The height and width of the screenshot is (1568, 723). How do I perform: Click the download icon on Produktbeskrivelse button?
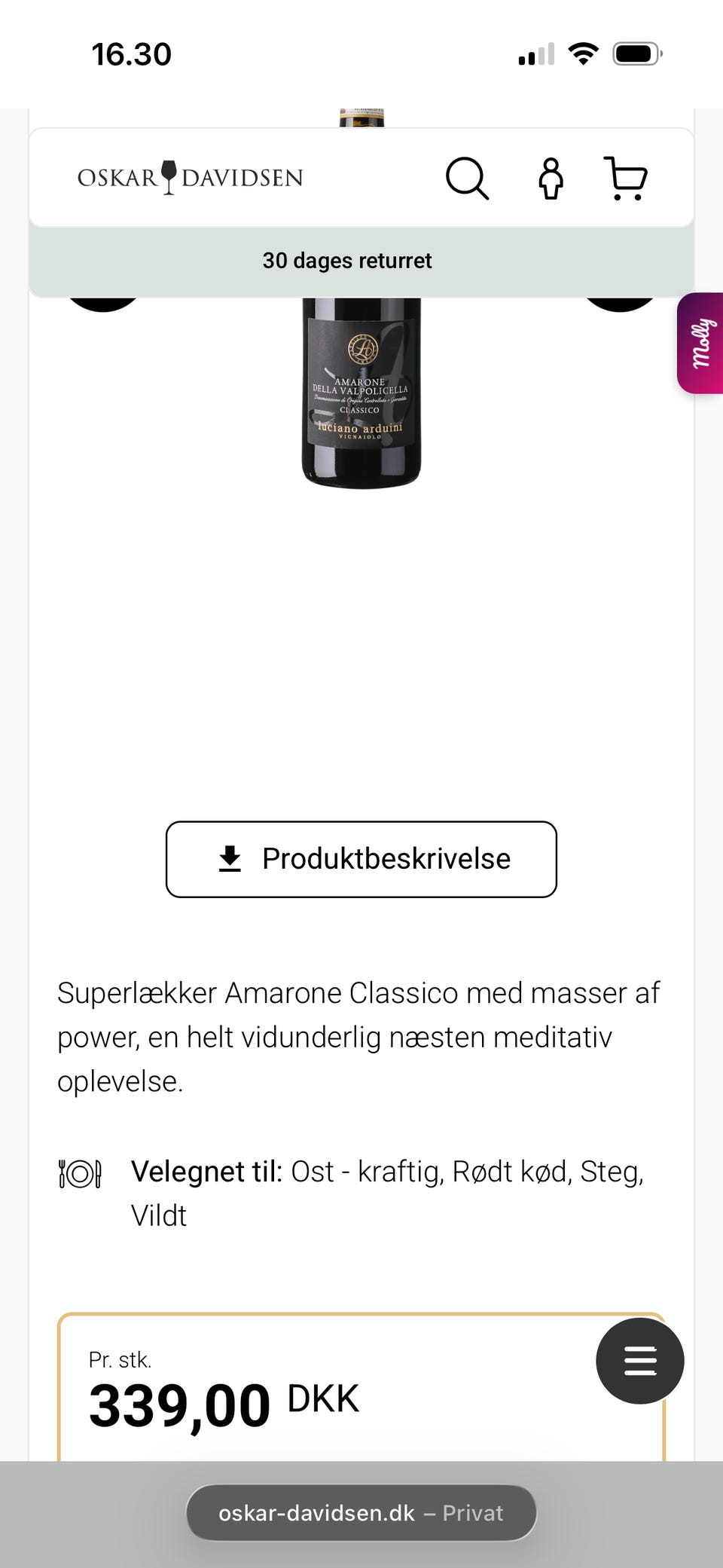[230, 858]
